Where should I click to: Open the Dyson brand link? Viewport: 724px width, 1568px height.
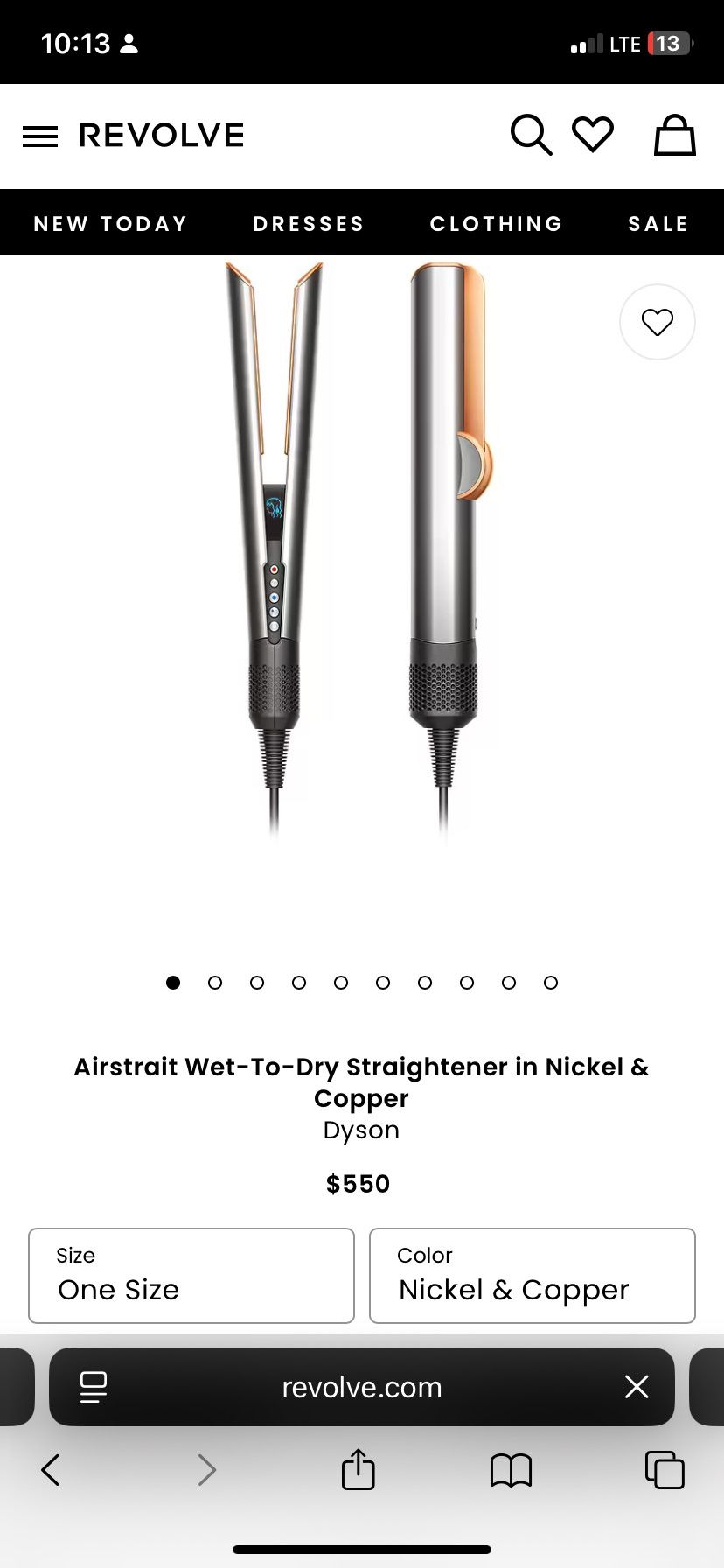pyautogui.click(x=360, y=1130)
